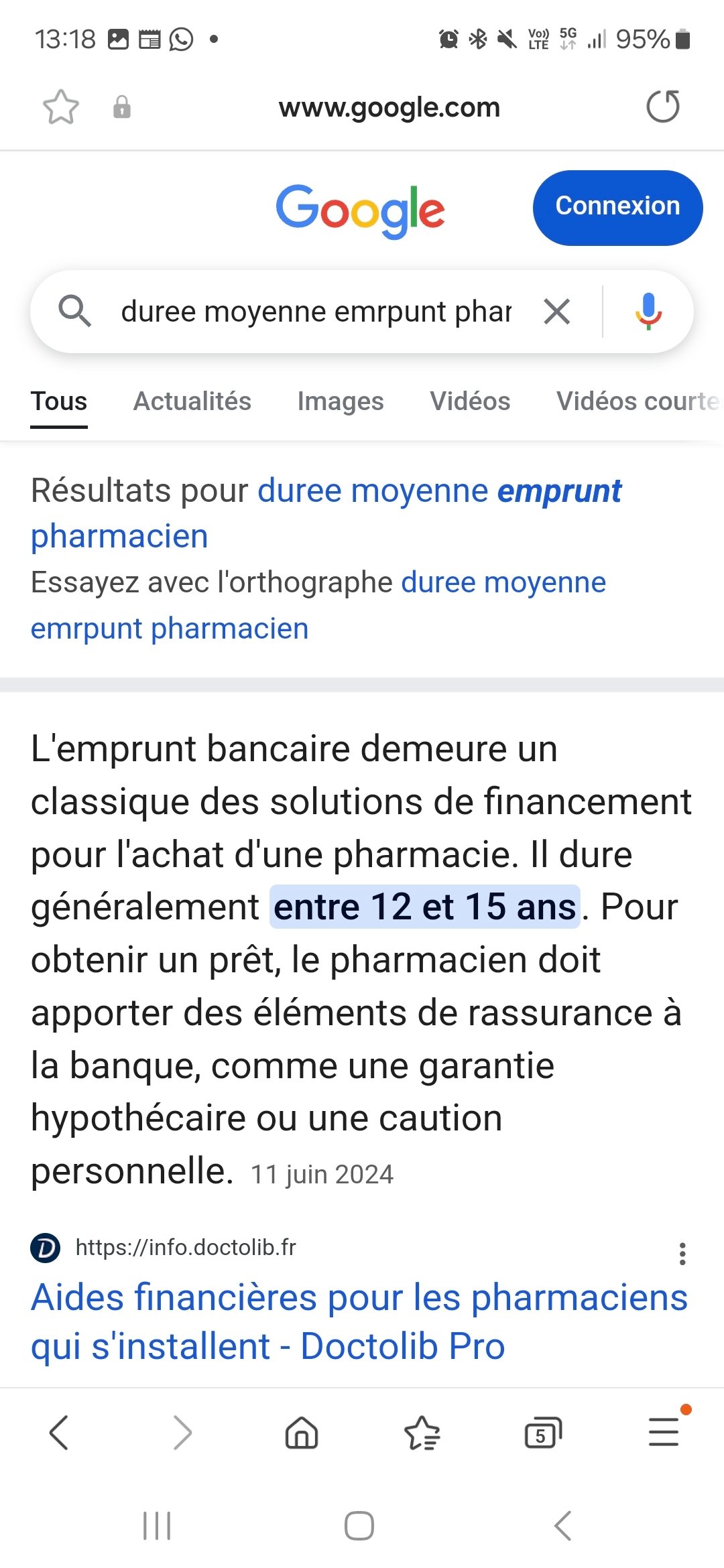Clear the search query text
The image size is (724, 1568).
[557, 312]
